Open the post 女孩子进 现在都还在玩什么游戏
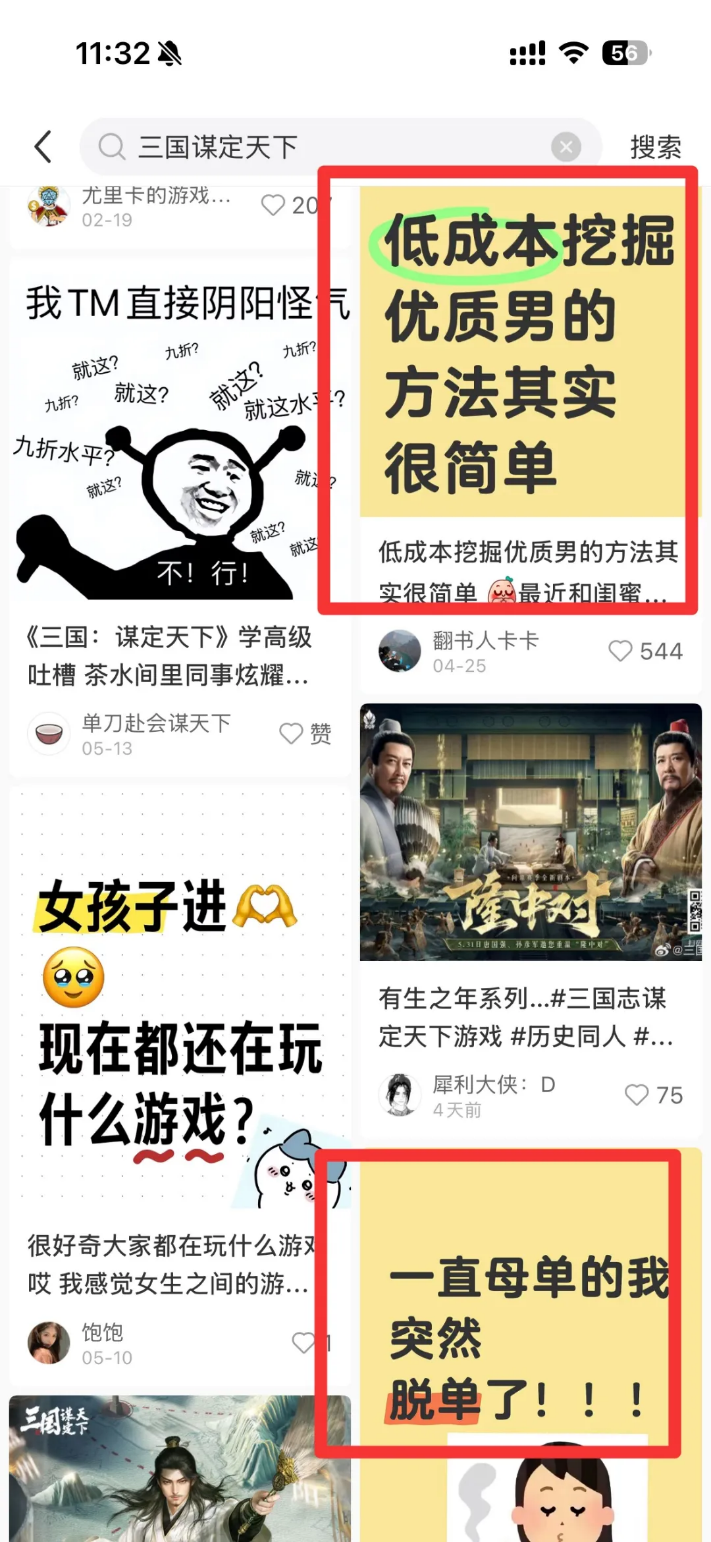This screenshot has width=711, height=1542. click(180, 1000)
